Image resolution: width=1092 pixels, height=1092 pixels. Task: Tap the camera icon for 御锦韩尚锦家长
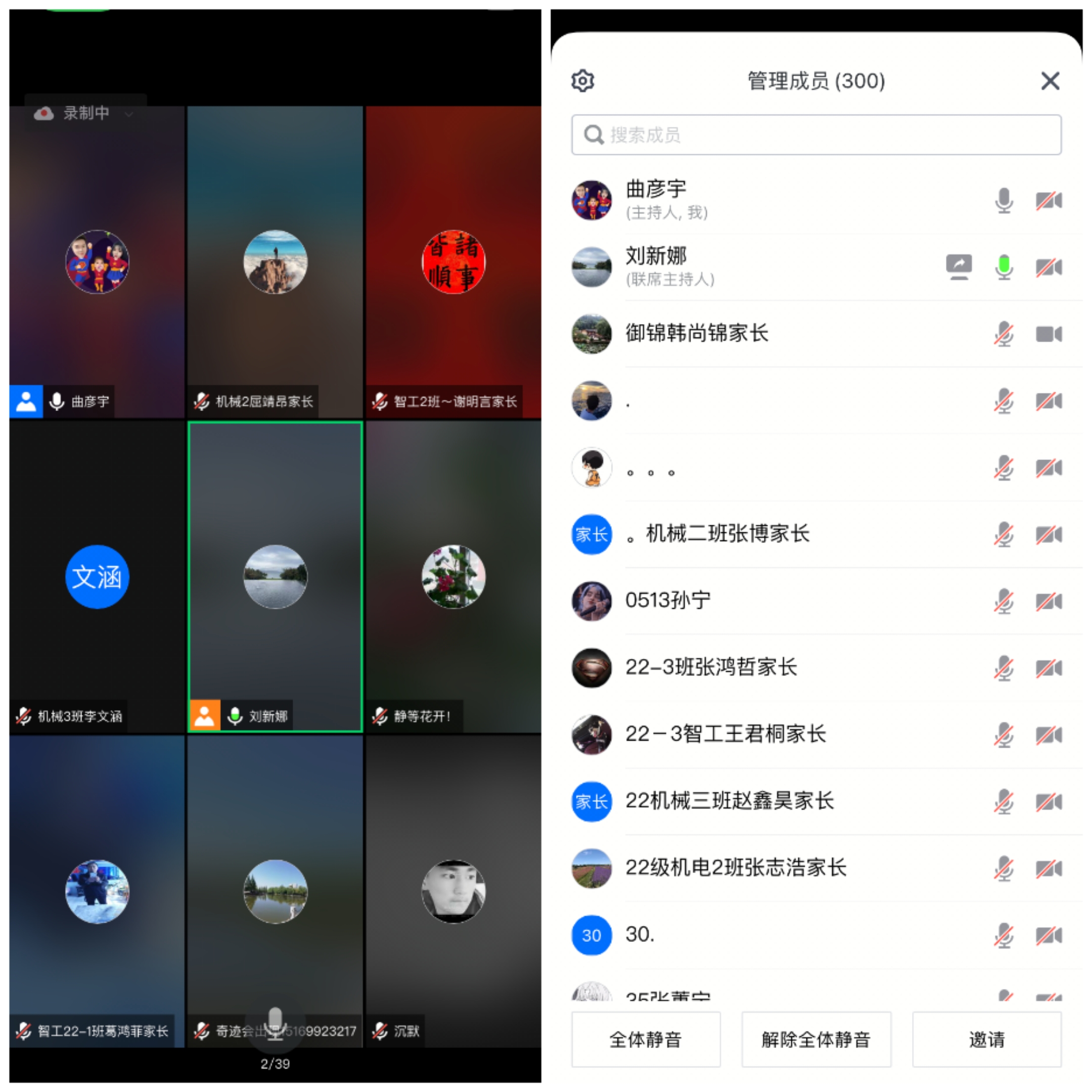(x=1049, y=334)
